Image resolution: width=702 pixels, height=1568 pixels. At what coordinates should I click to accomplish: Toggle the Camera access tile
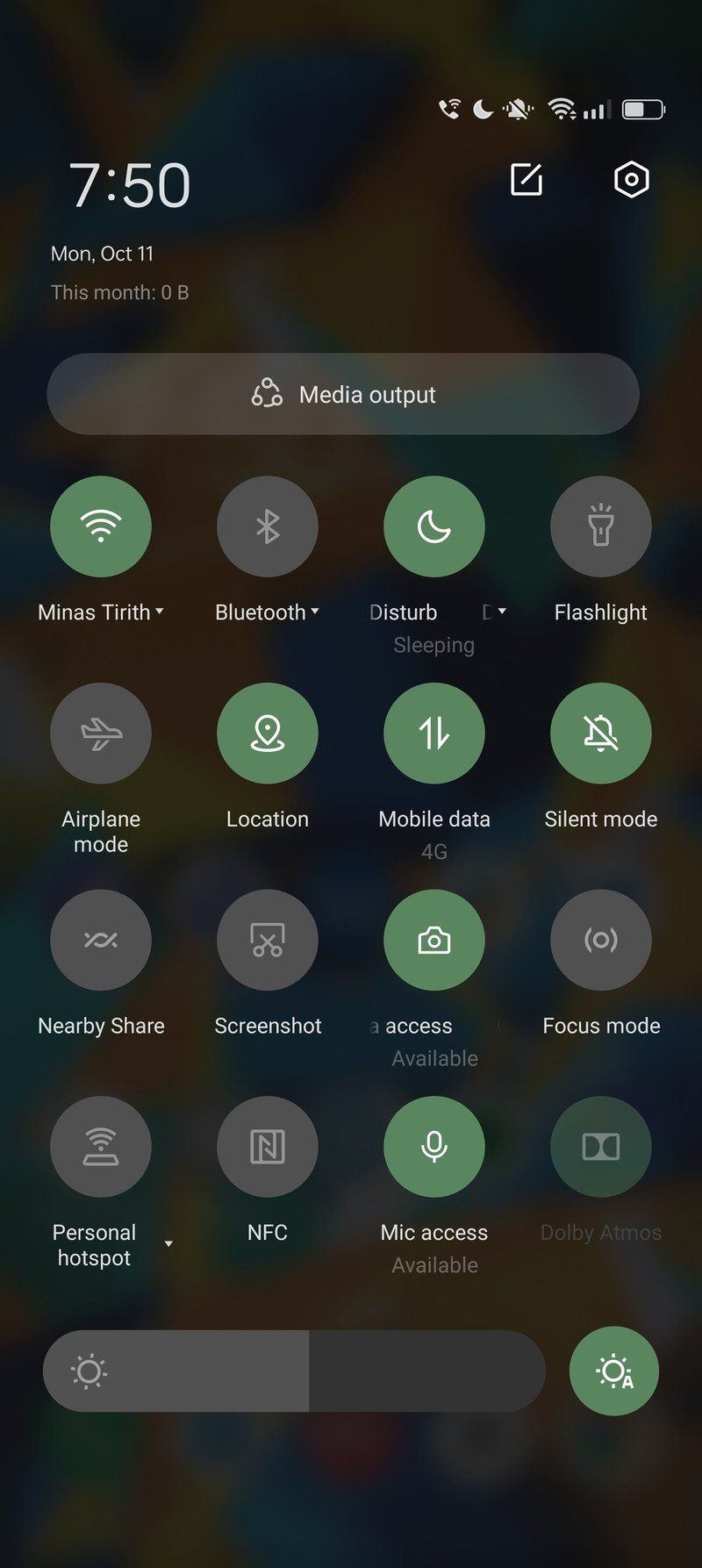click(434, 941)
